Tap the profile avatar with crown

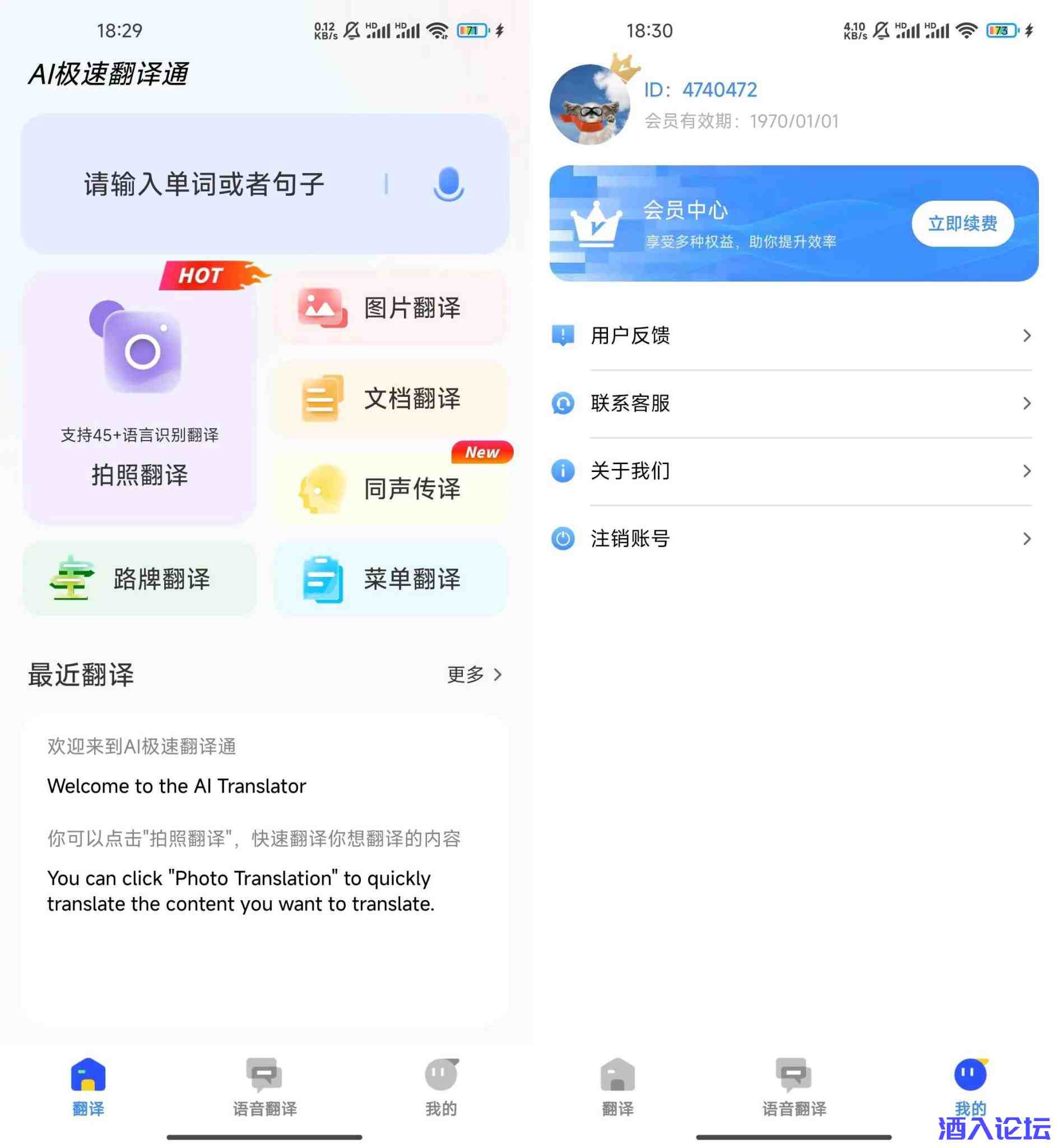[589, 104]
